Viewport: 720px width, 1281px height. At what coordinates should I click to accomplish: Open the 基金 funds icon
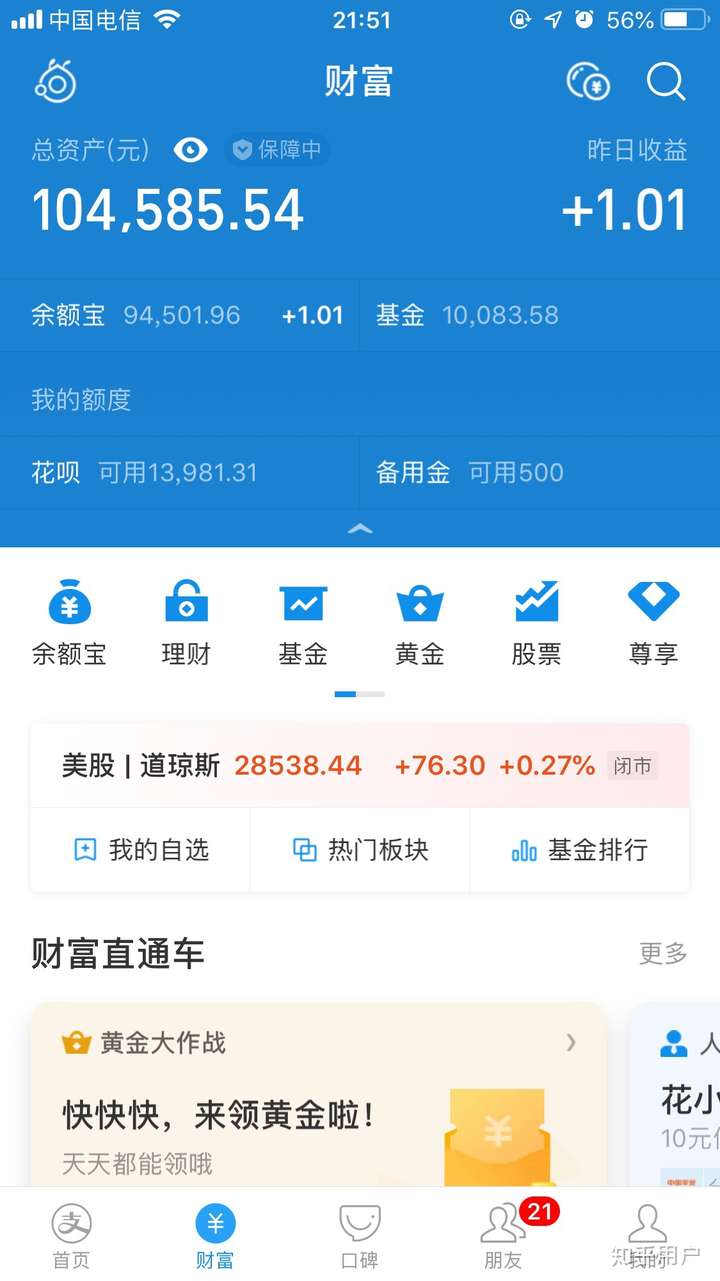pyautogui.click(x=302, y=618)
